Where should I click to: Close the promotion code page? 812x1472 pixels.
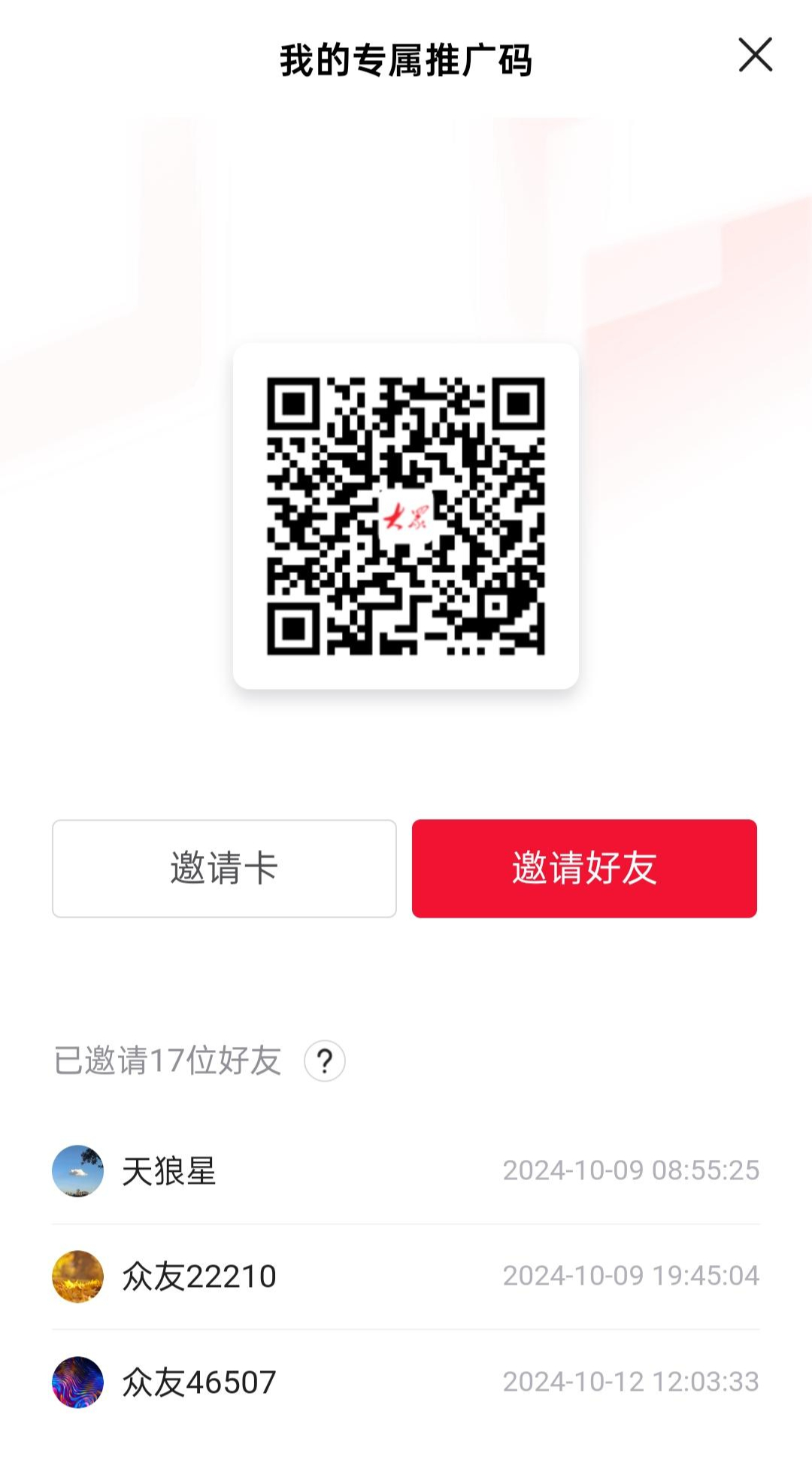click(x=755, y=55)
